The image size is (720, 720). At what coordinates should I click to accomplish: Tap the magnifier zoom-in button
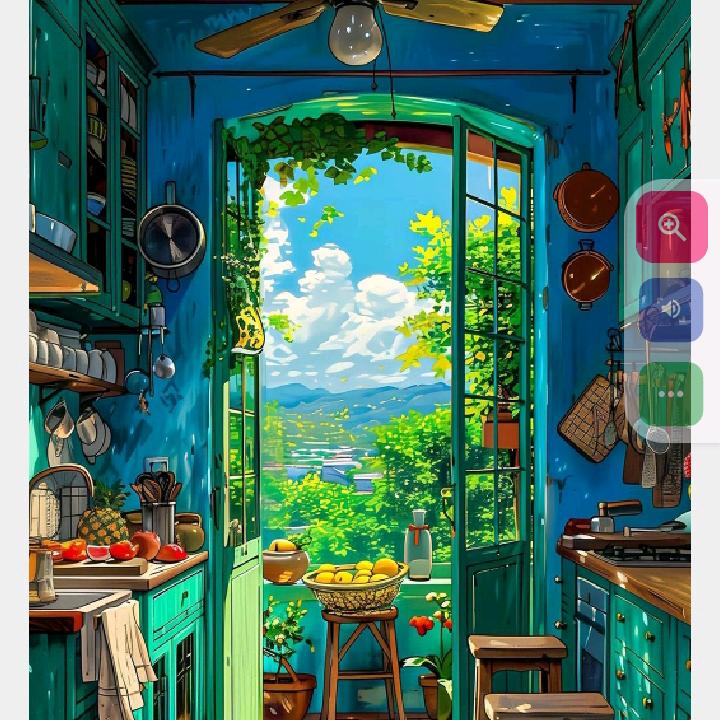[671, 227]
